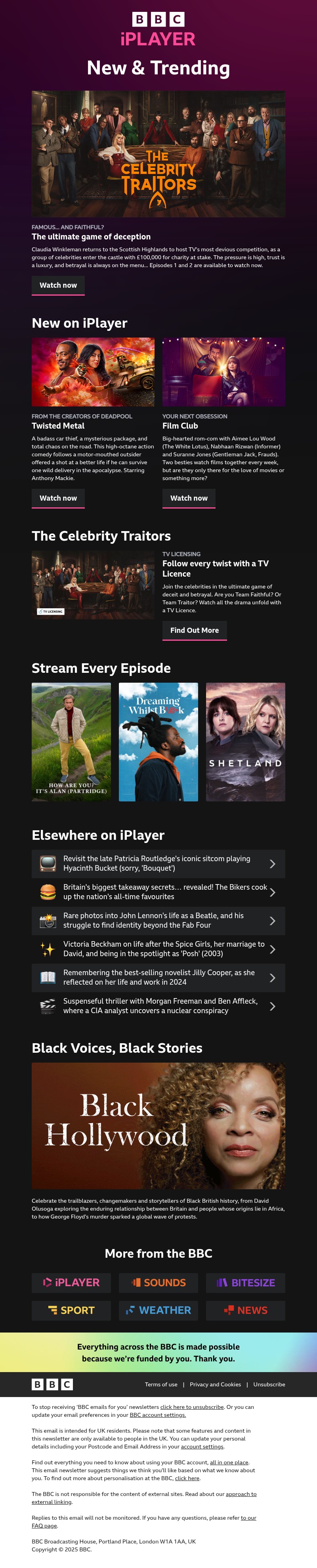
Task: Open Privacy and Cookies link
Action: [x=215, y=1384]
